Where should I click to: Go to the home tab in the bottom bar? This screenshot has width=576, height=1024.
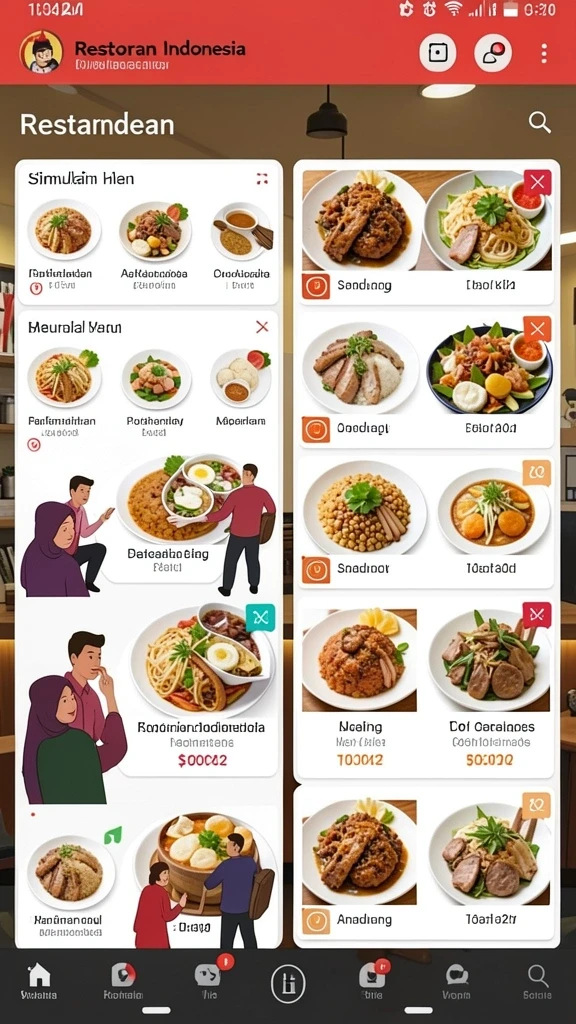(39, 982)
